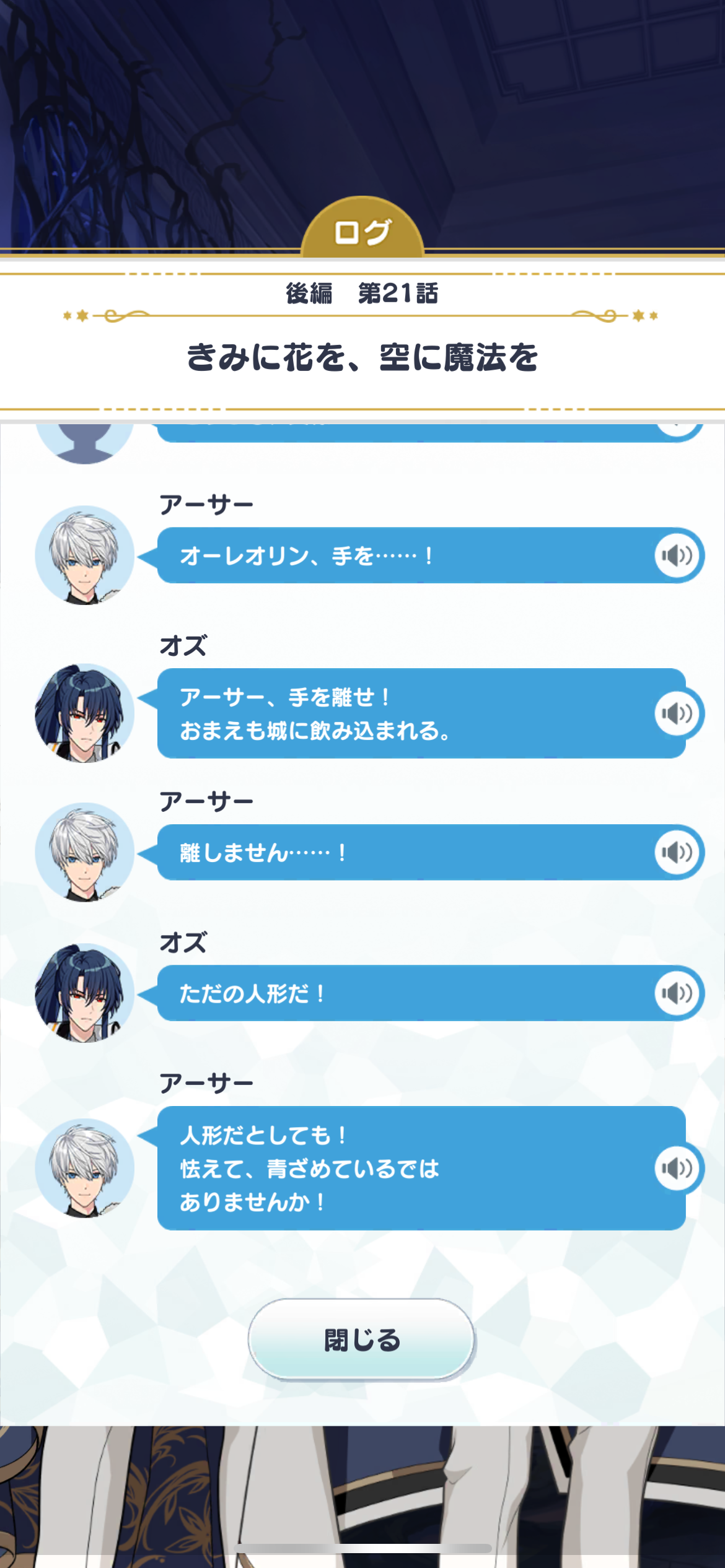The image size is (725, 1568).
Task: Listen to Oz's line 「ただの人形だ！」
Action: (x=677, y=993)
